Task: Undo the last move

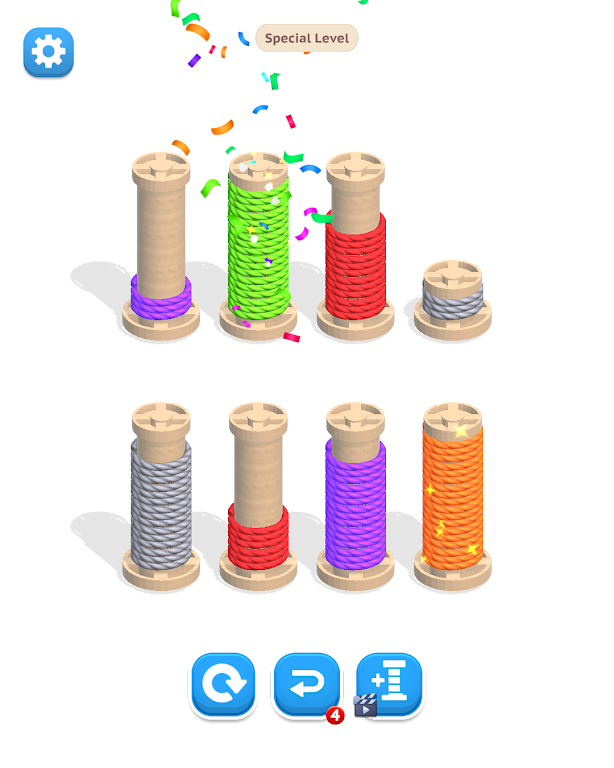Action: (306, 685)
